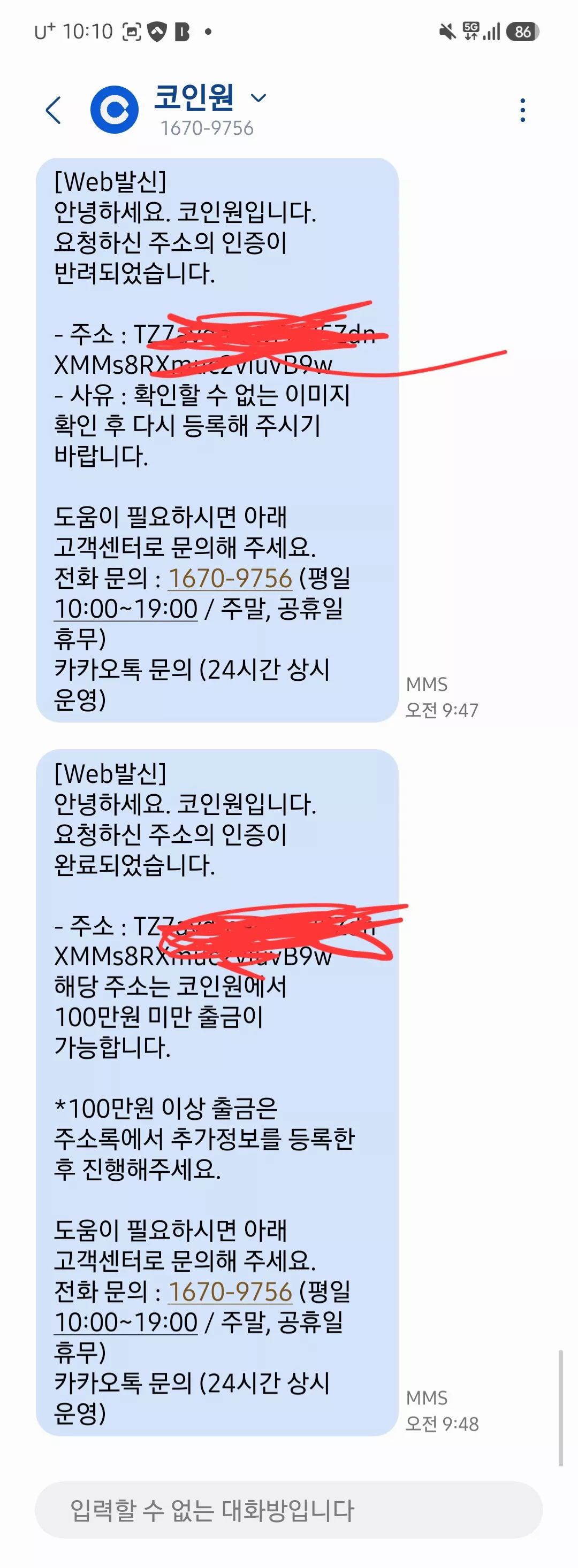
Task: Call 1670-9756 from the 9:47 message
Action: (x=230, y=578)
